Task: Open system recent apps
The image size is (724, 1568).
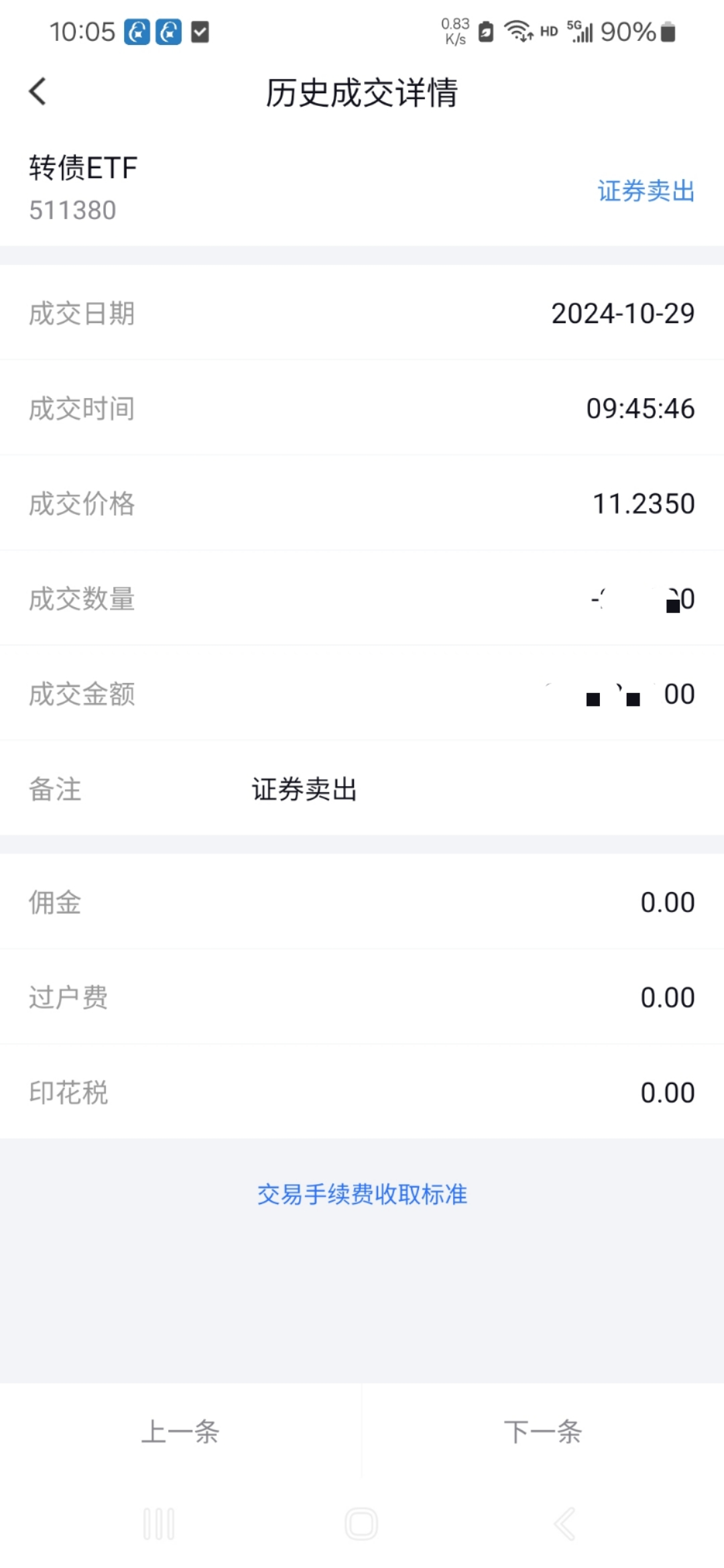Action: [159, 1524]
